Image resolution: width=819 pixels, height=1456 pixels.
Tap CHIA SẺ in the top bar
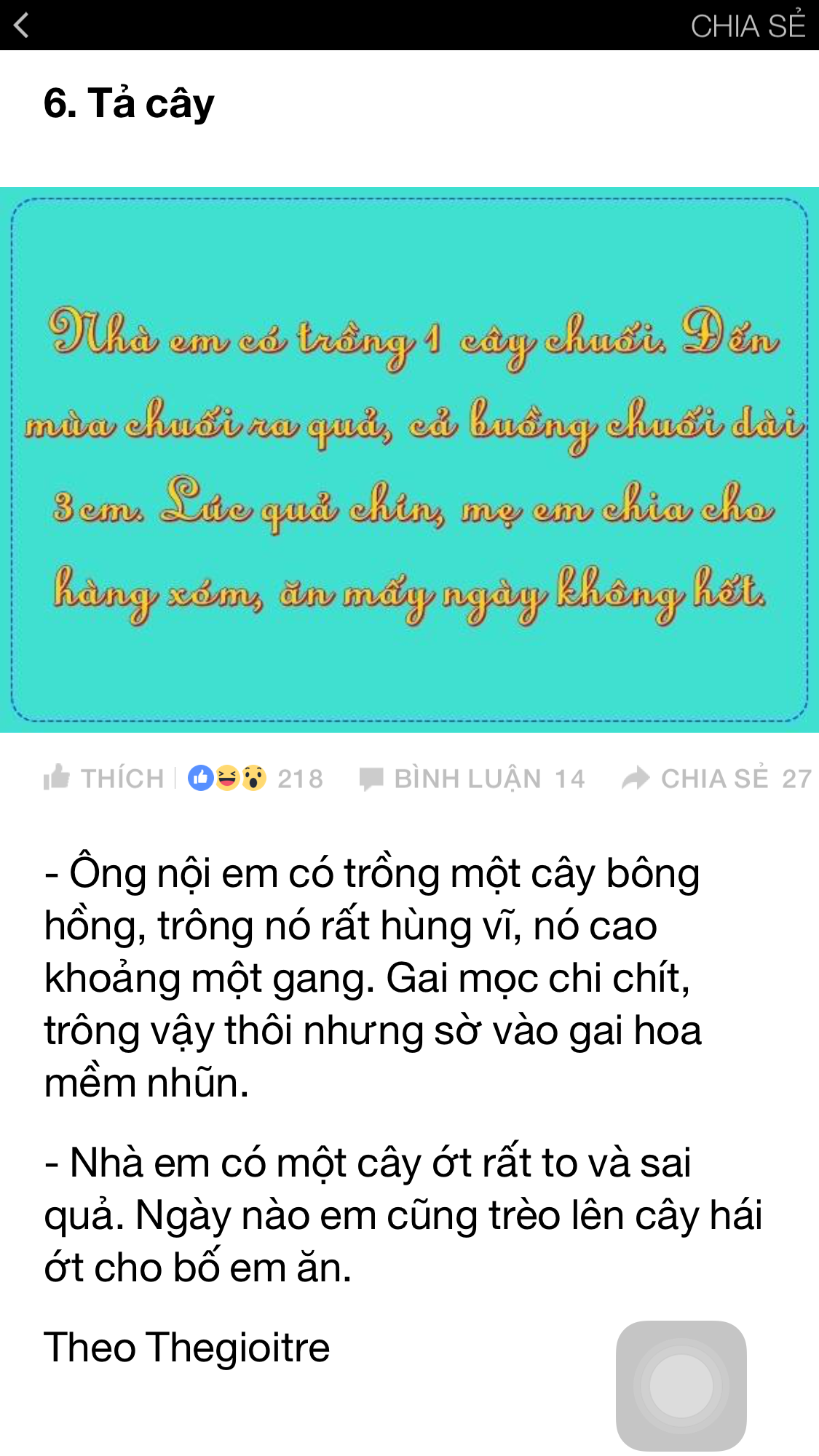tap(747, 26)
